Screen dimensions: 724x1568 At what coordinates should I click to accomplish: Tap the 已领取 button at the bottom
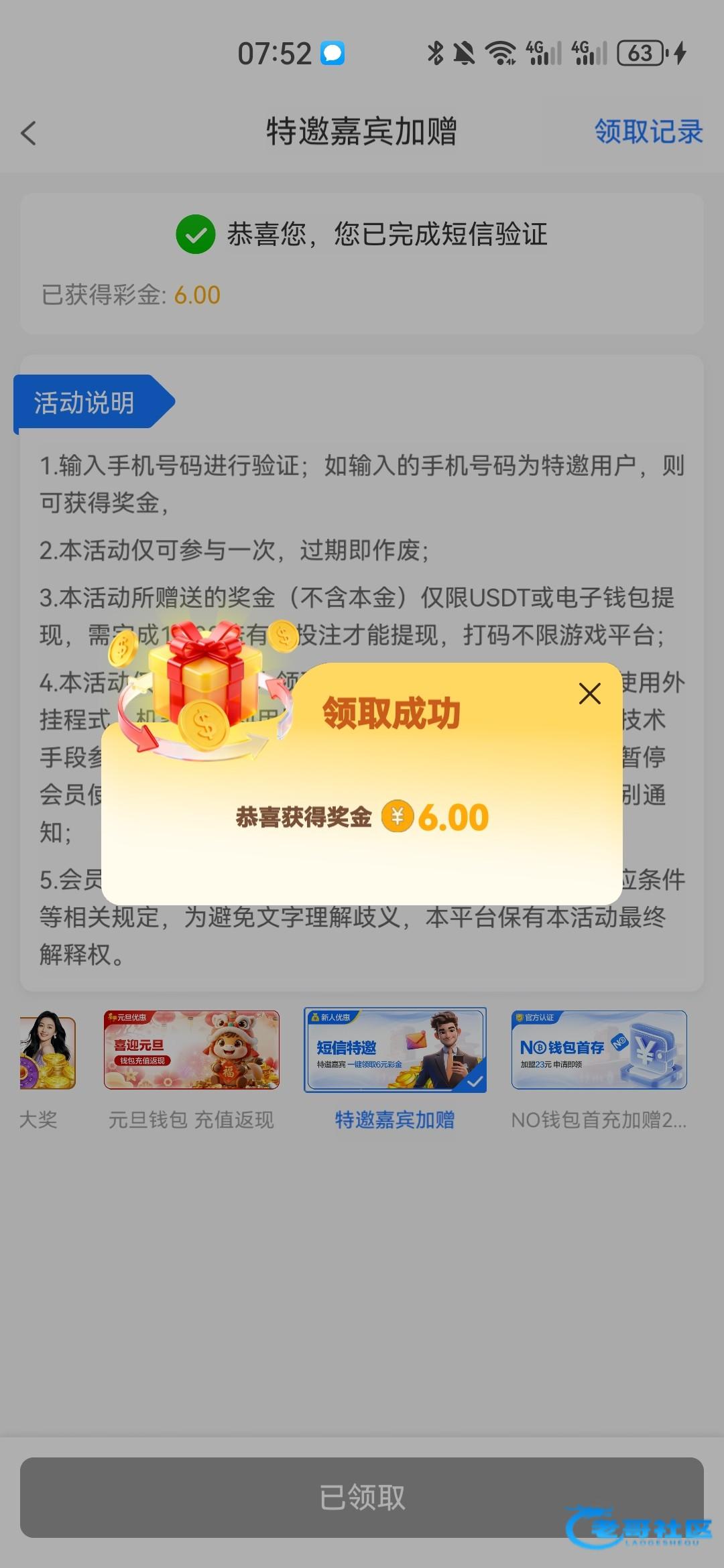362,1497
